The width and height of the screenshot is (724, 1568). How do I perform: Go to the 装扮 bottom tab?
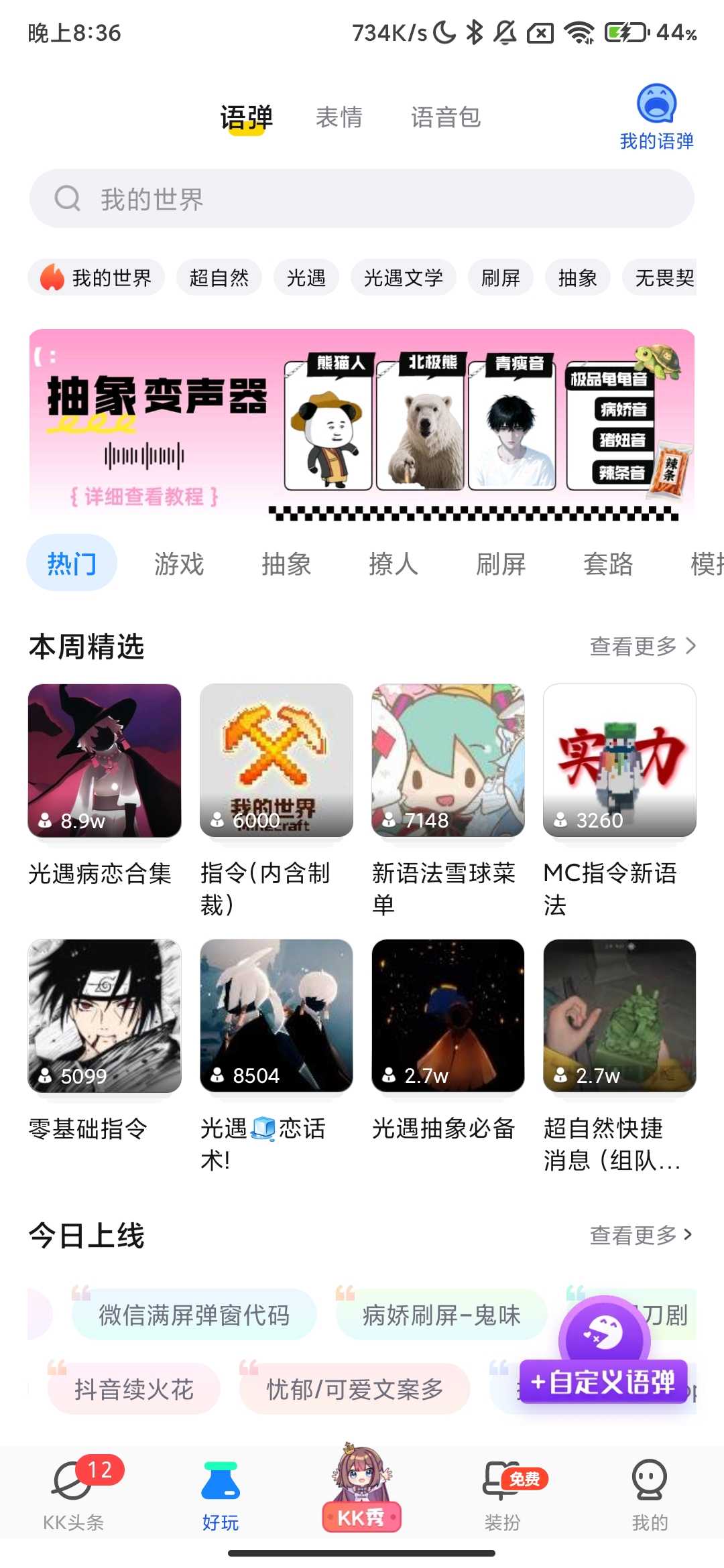point(503,1493)
